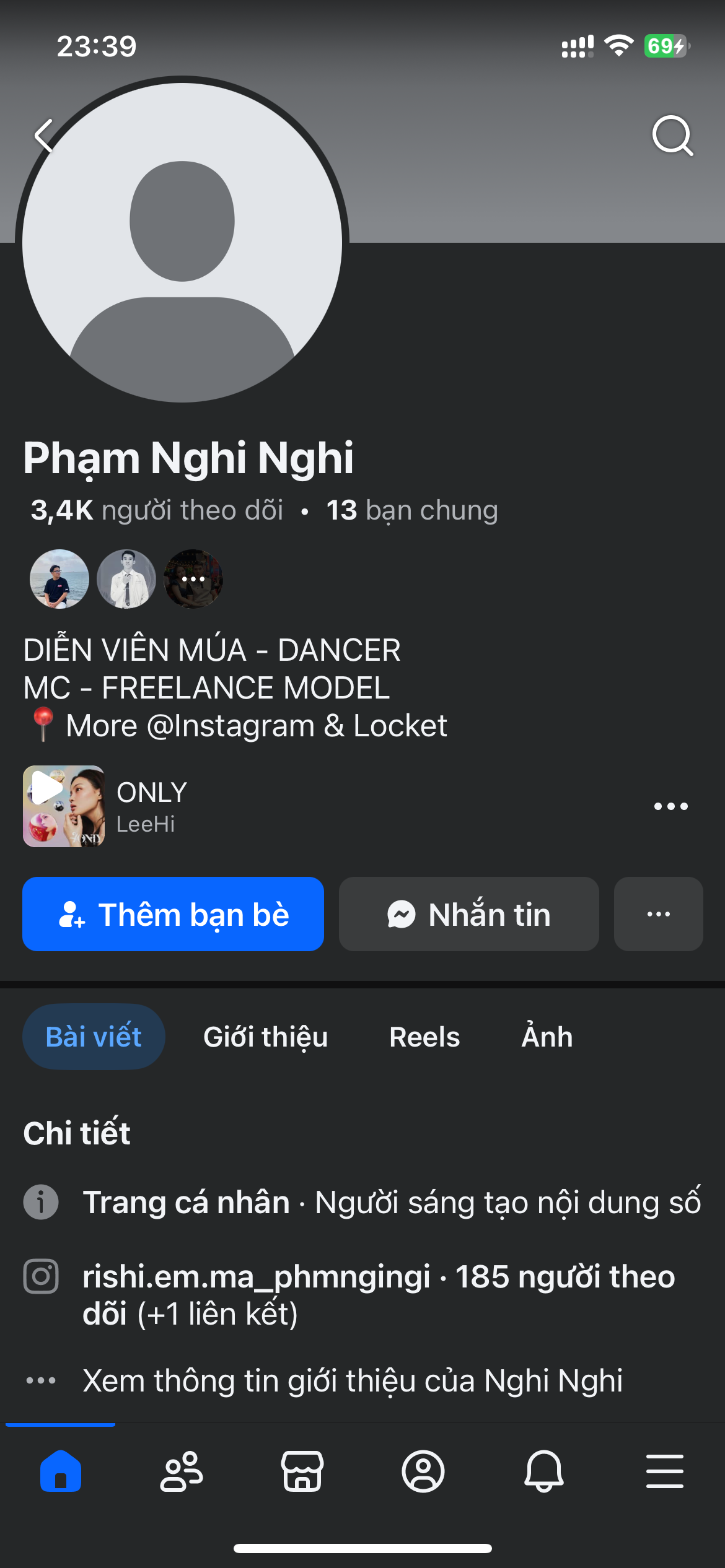Go back using the top-left arrow
This screenshot has height=1568, width=725.
click(x=45, y=136)
